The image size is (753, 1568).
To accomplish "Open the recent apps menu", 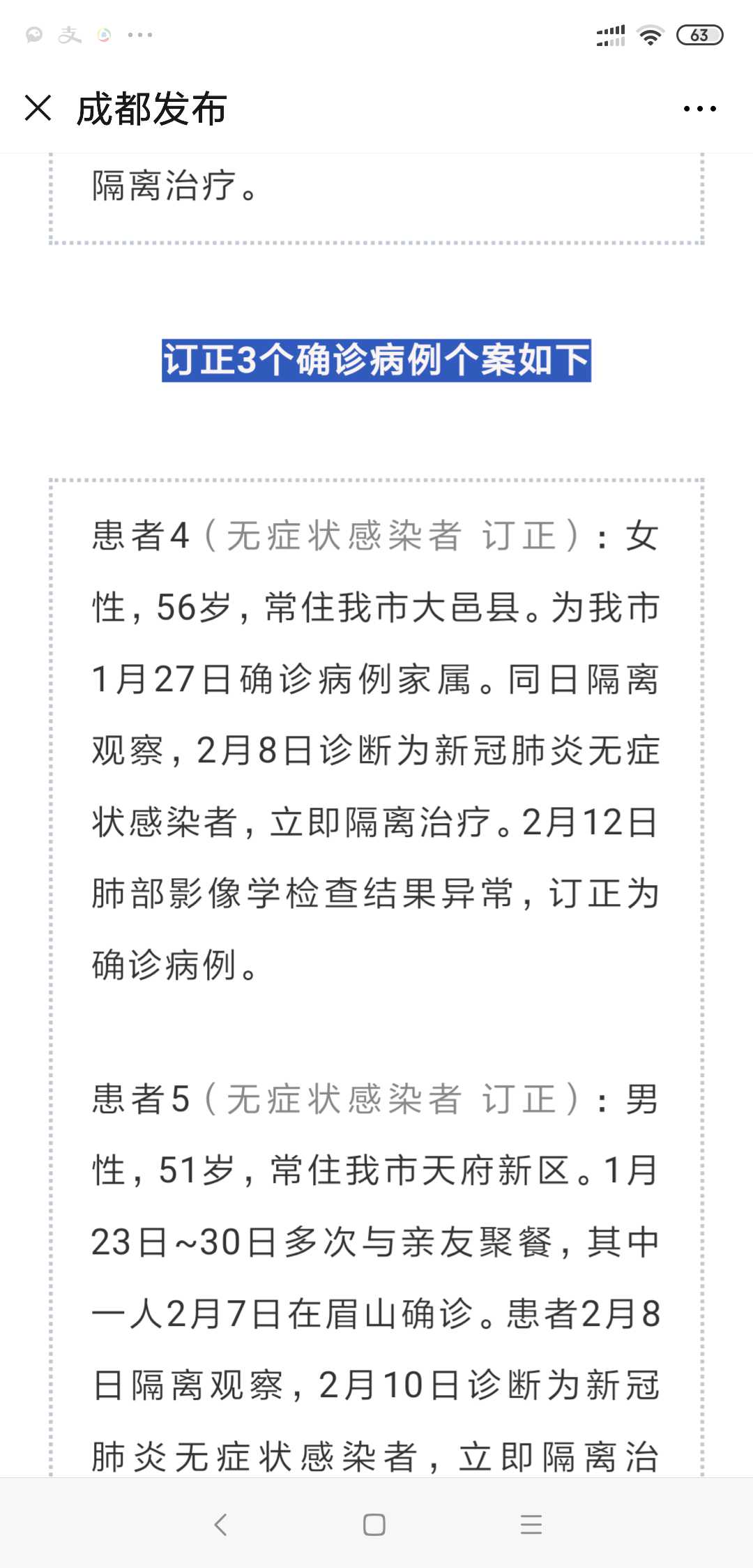I will coord(531,1524).
